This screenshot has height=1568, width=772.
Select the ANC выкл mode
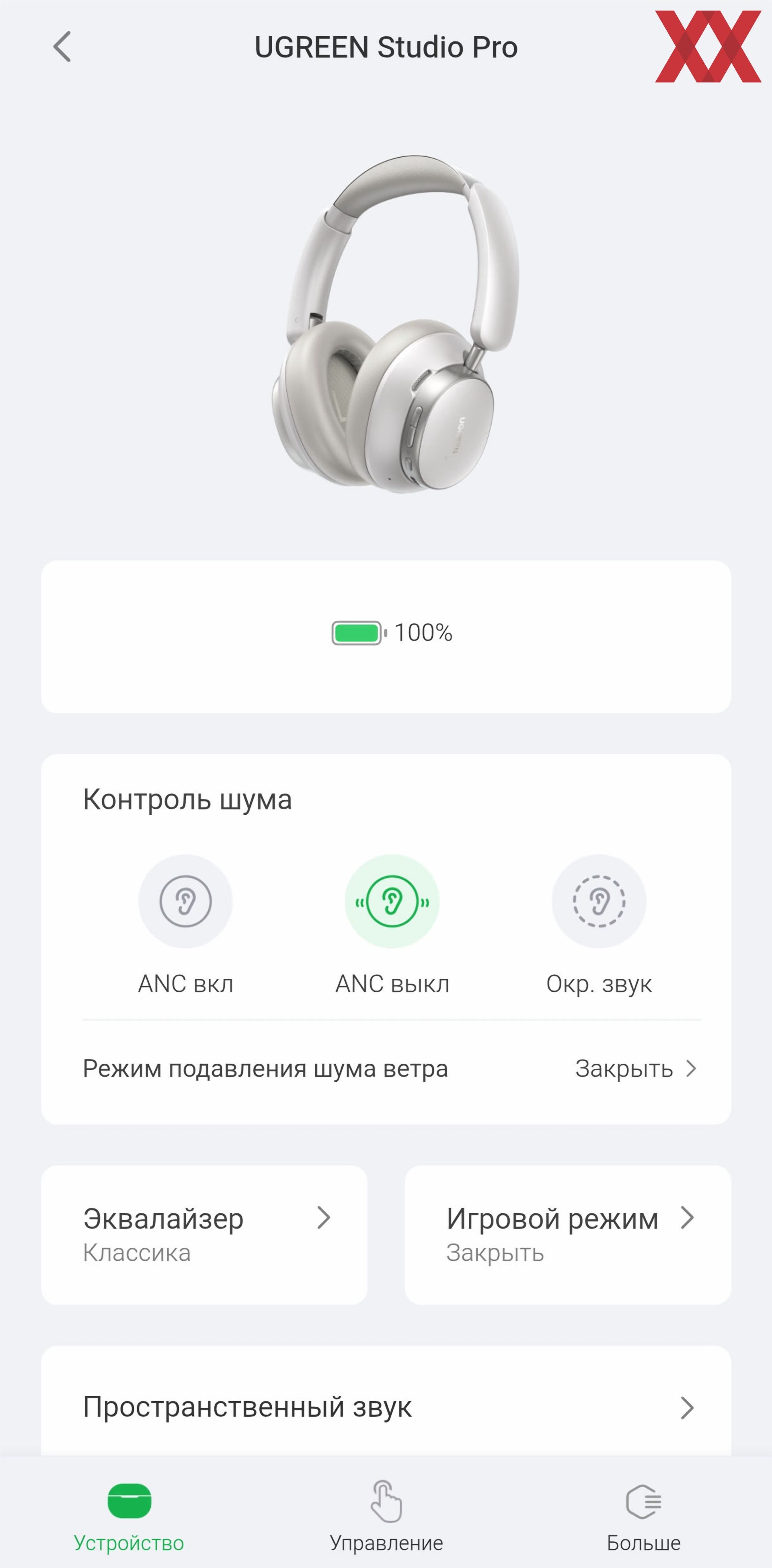point(392,901)
